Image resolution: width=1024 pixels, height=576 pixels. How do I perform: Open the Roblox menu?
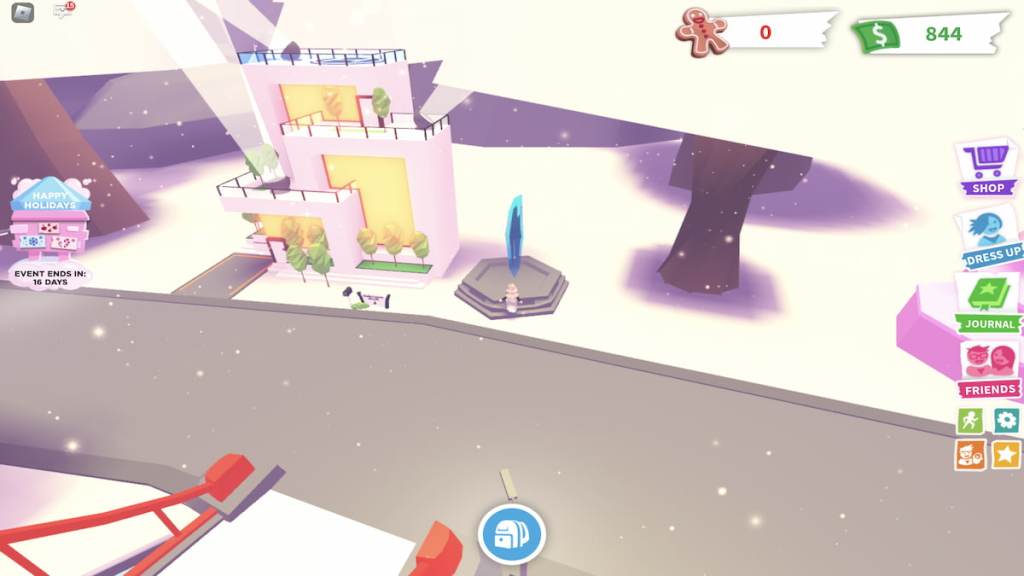tap(21, 13)
